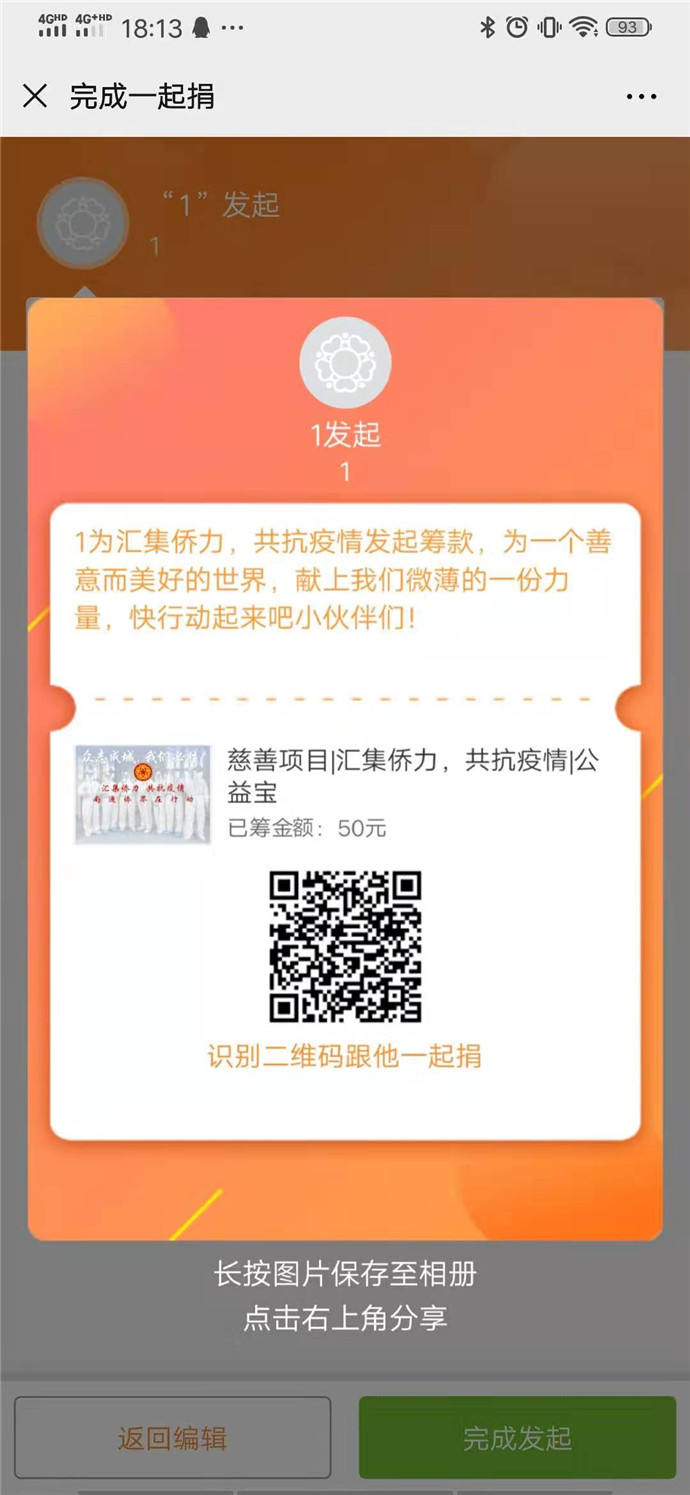The height and width of the screenshot is (1495, 690).
Task: Confirm with 完成发起 button
Action: click(517, 1438)
